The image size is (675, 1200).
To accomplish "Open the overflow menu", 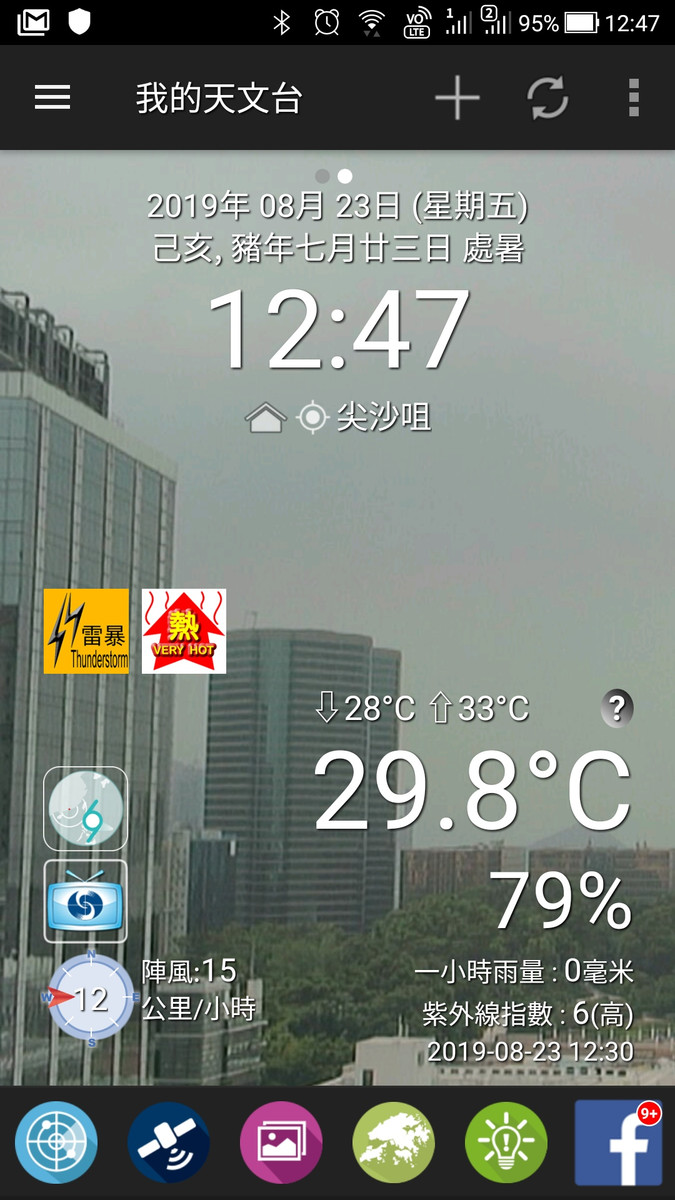I will [x=634, y=98].
